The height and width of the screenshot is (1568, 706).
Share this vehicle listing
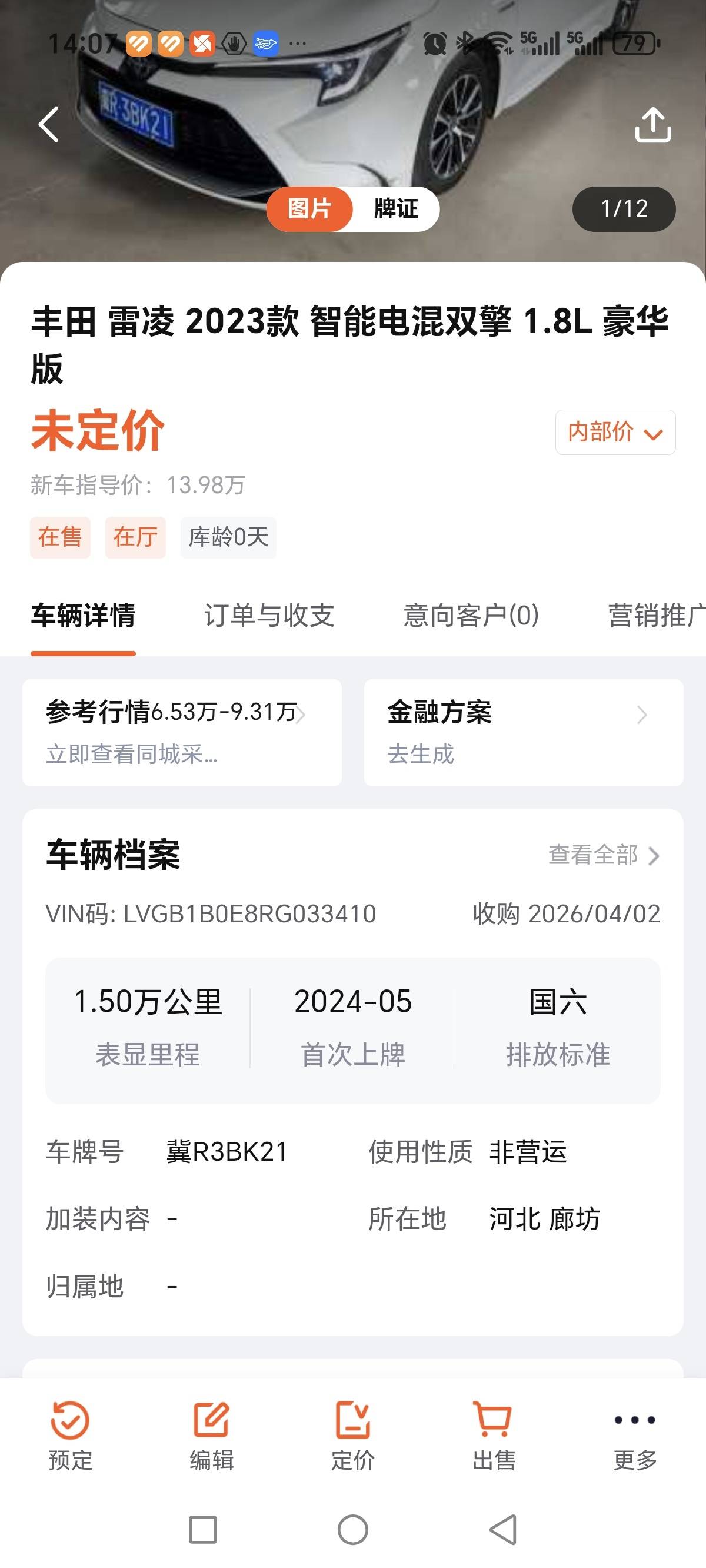[653, 125]
